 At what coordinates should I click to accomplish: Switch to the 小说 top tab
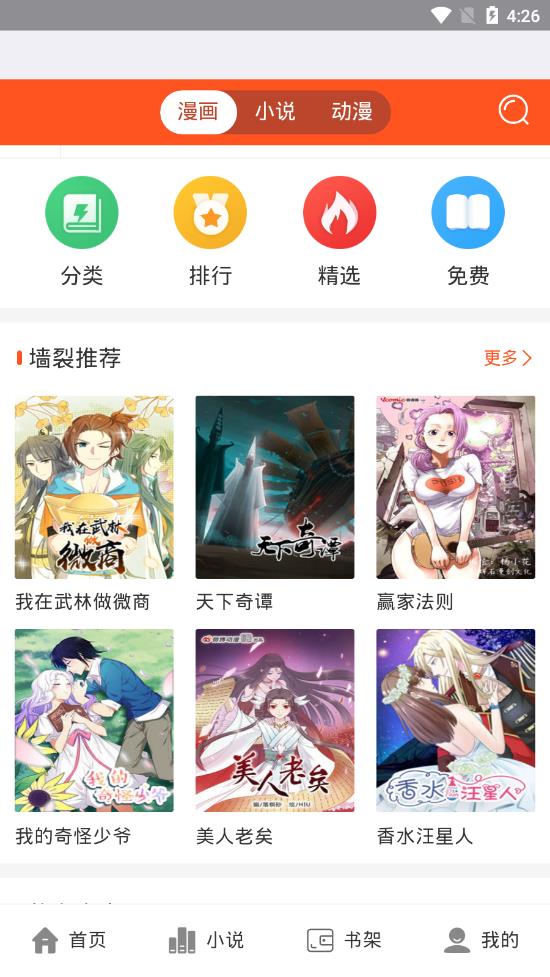pos(275,112)
